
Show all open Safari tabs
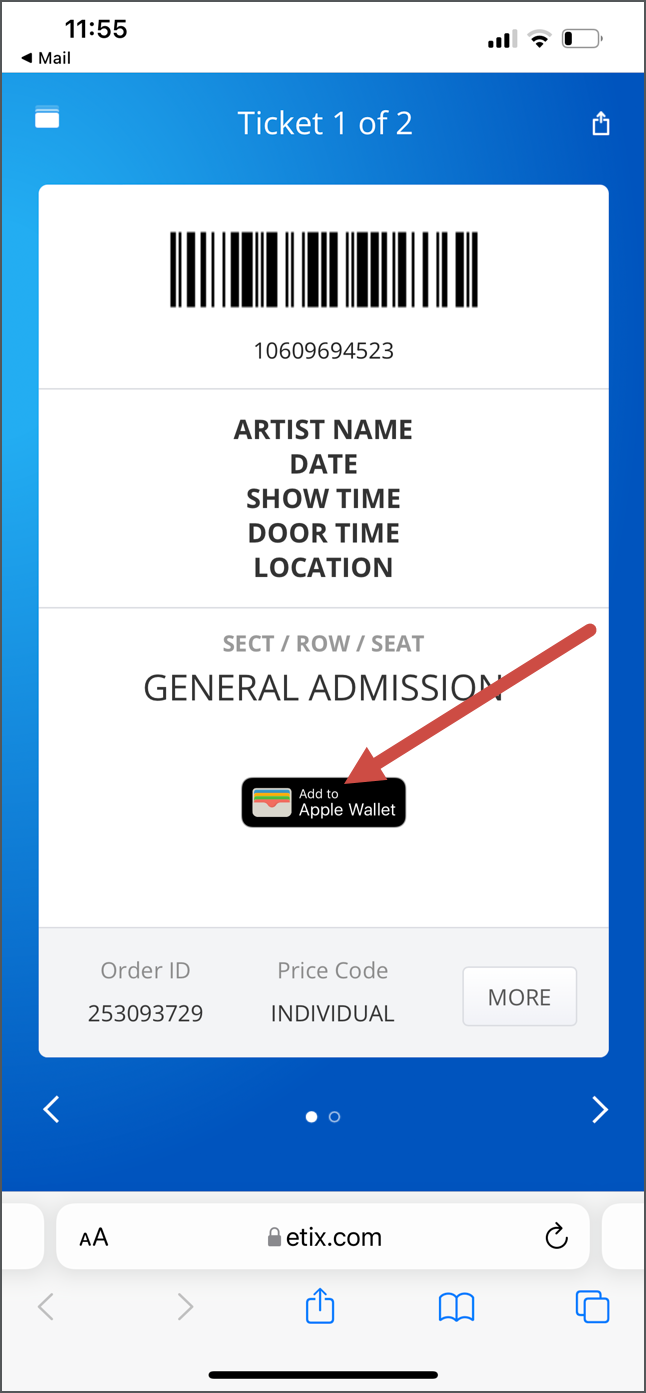click(592, 1306)
